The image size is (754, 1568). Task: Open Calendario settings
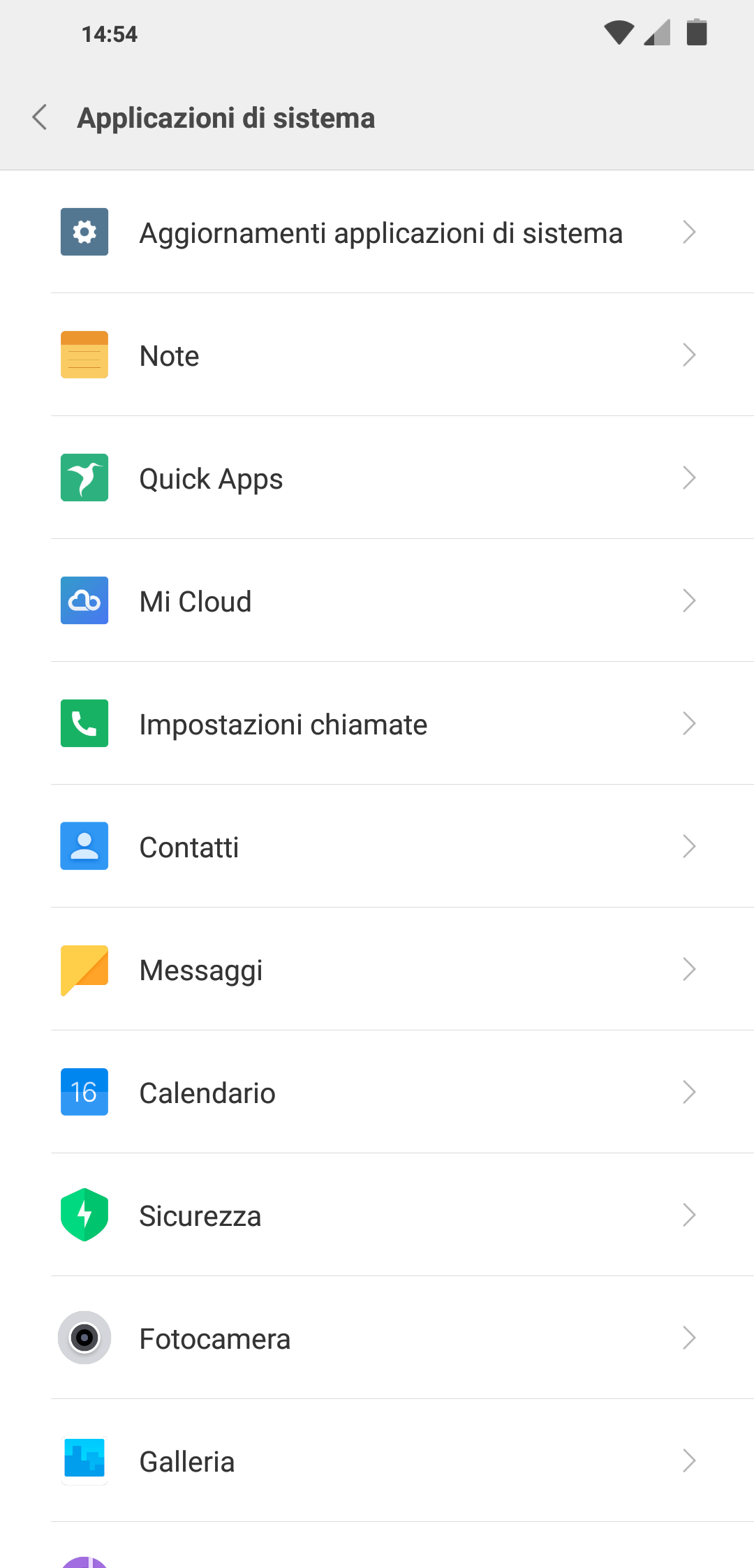pos(377,1092)
